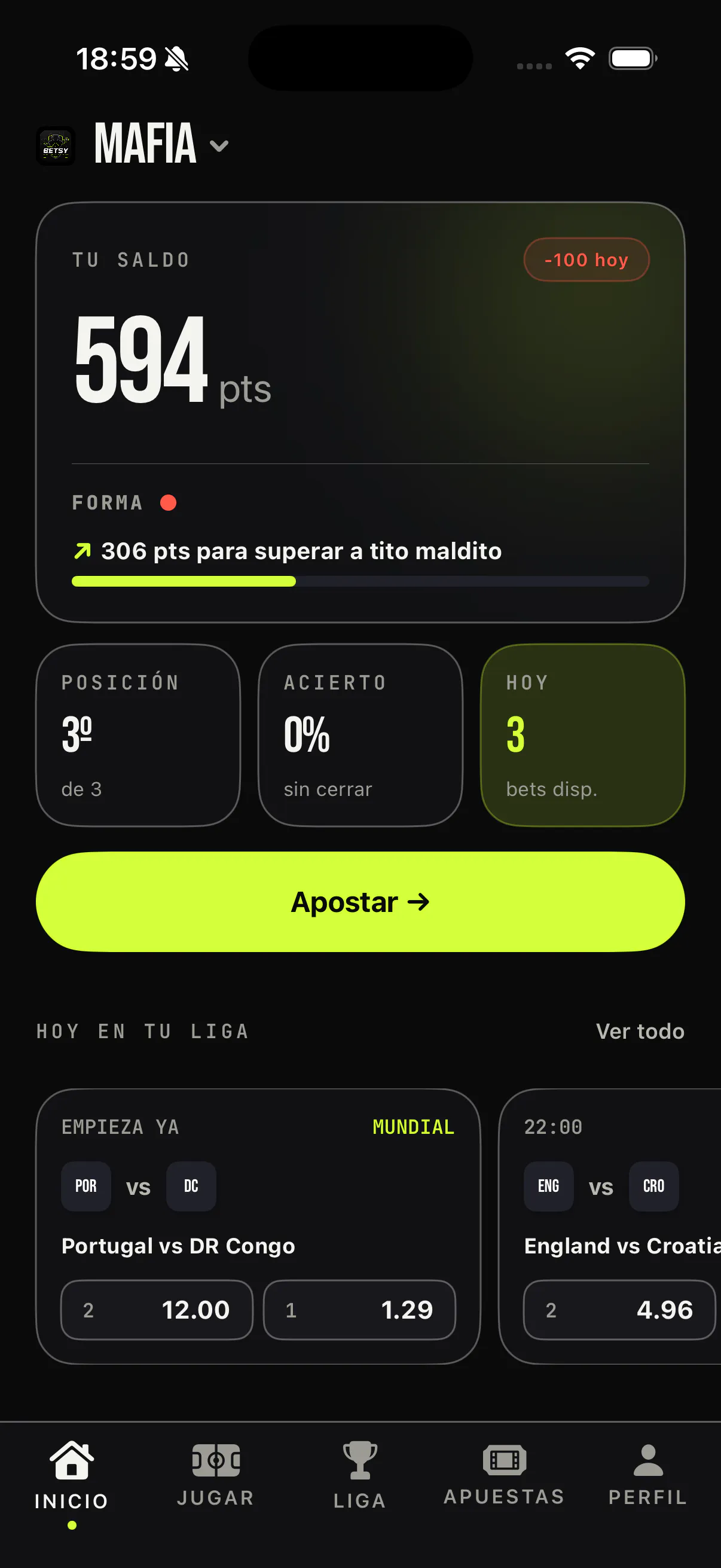Open the Tu Saldo balance card
The height and width of the screenshot is (1568, 721).
click(x=360, y=412)
